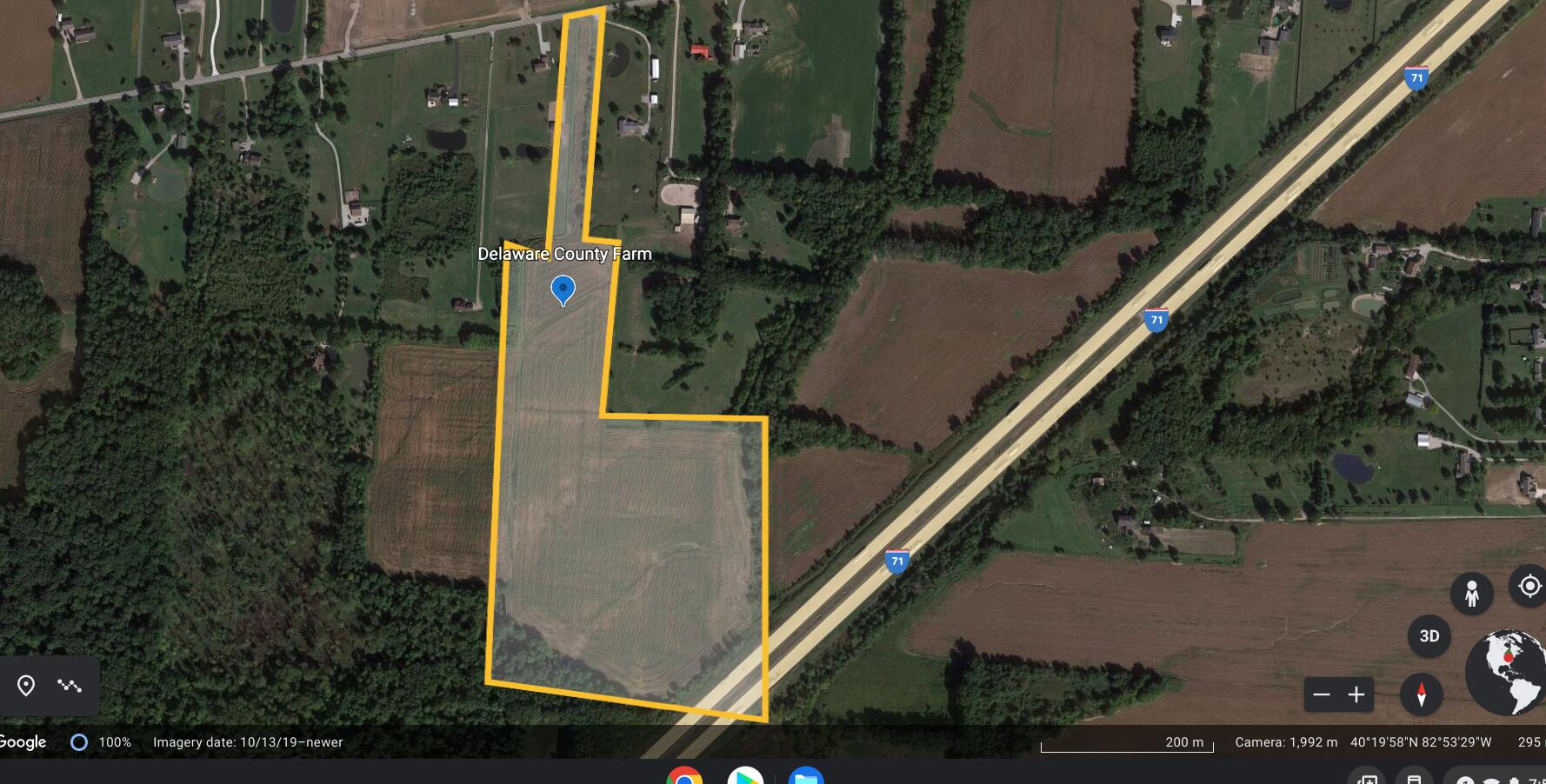Add a placemark pin

pos(26,686)
